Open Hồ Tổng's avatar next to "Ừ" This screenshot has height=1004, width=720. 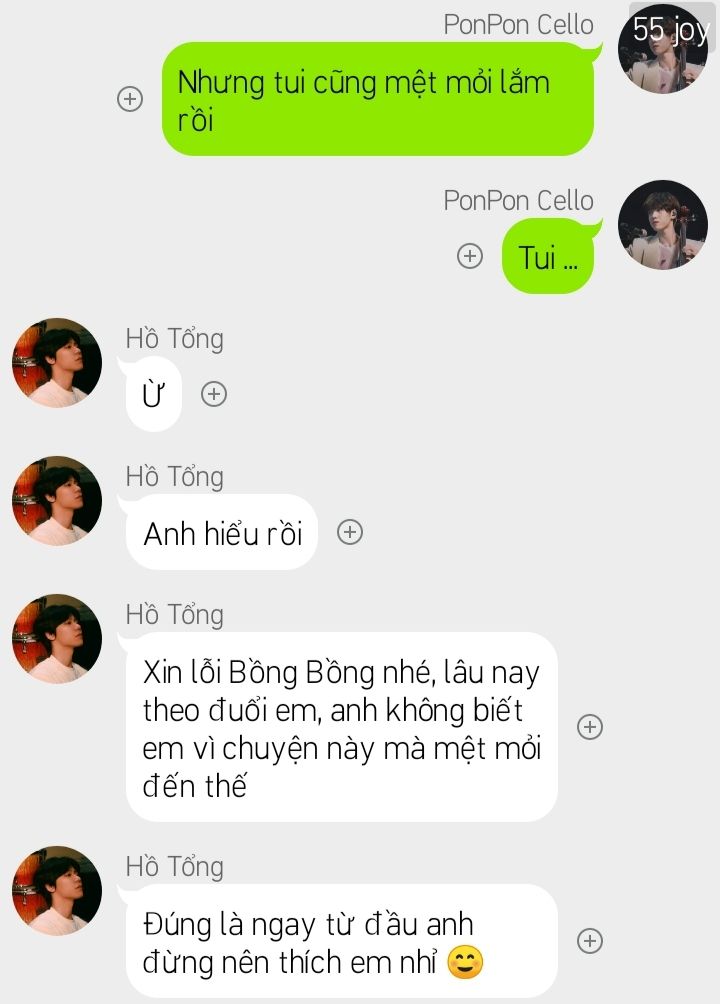click(x=57, y=363)
